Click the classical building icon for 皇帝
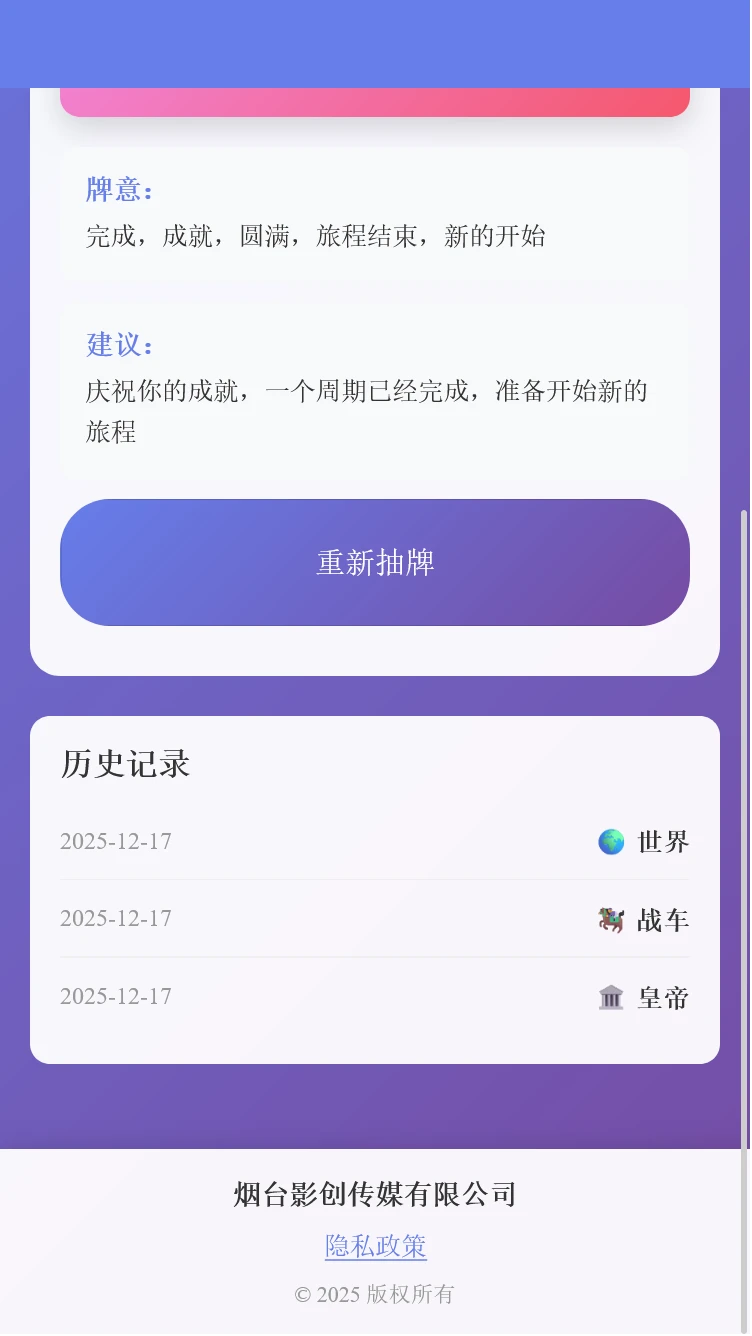The image size is (752, 1336). (x=610, y=997)
